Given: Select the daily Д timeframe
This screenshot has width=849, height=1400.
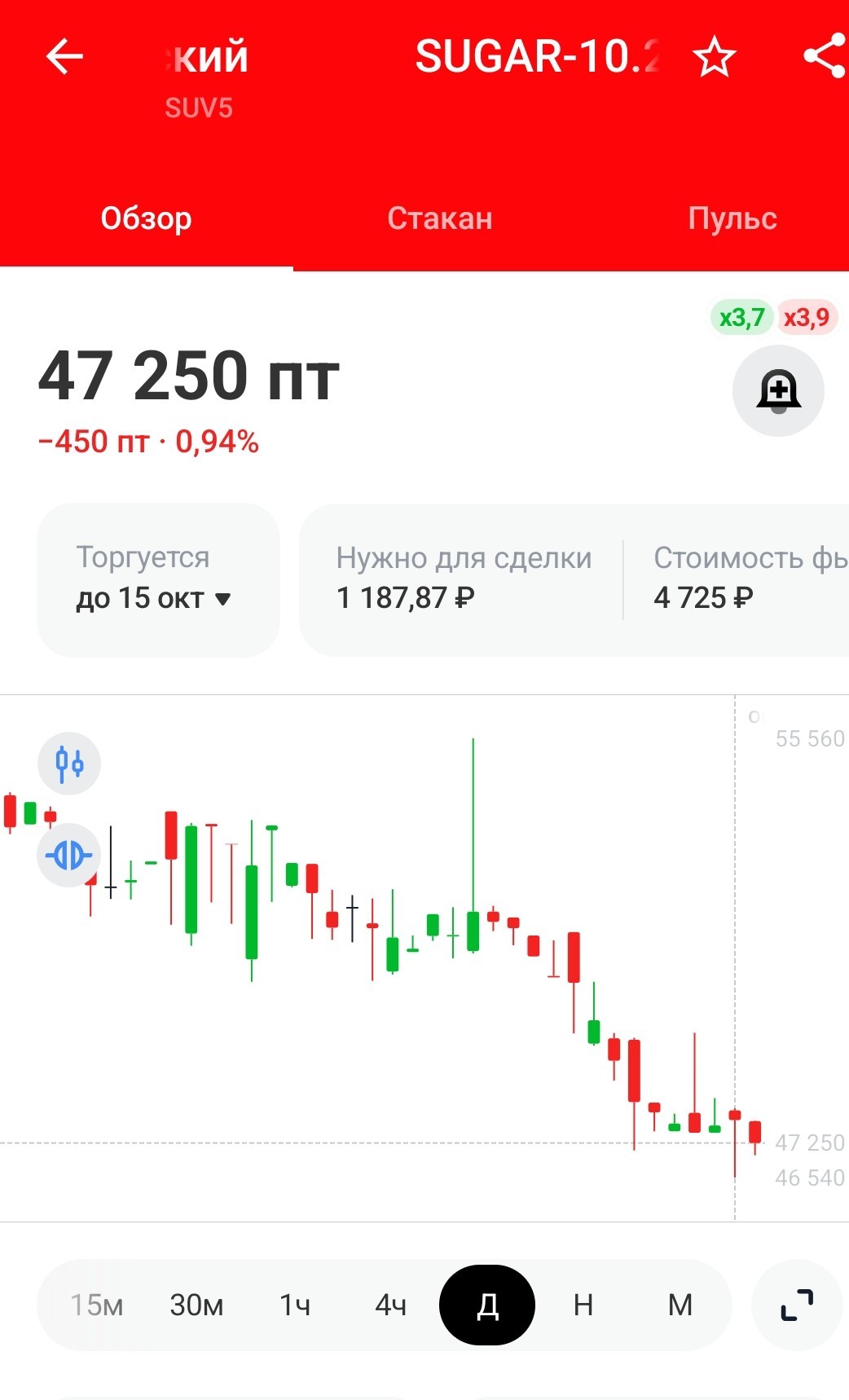Looking at the screenshot, I should [487, 1305].
